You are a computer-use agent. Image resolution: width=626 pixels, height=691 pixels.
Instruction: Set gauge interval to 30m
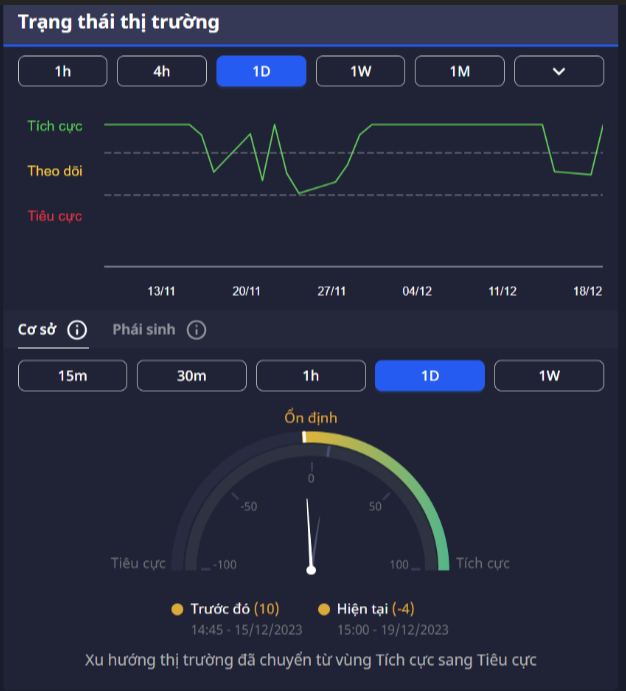tap(191, 375)
